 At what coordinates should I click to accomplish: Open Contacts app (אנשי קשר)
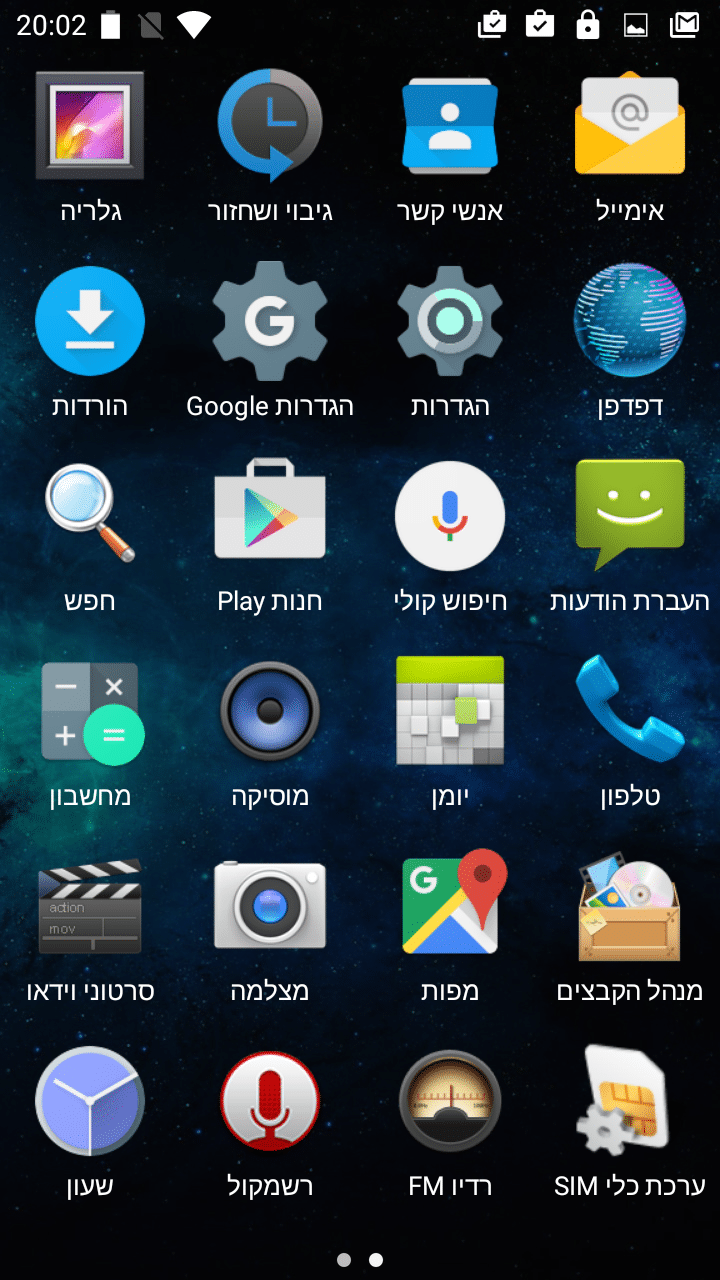[450, 127]
